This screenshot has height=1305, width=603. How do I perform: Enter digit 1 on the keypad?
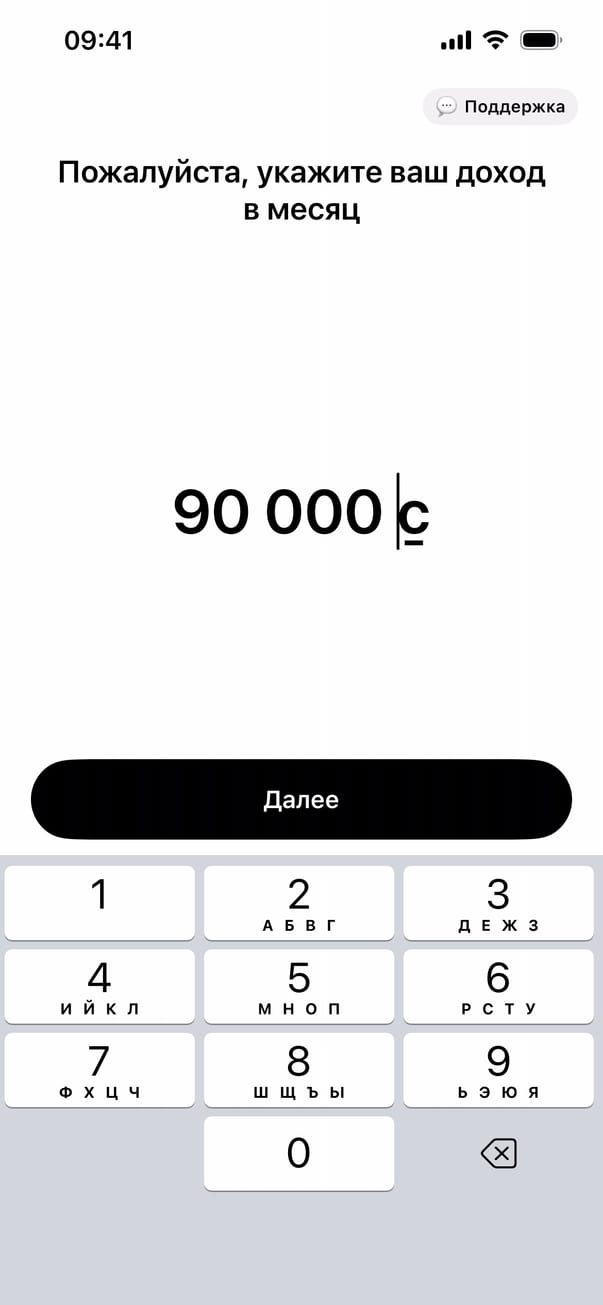(x=99, y=903)
